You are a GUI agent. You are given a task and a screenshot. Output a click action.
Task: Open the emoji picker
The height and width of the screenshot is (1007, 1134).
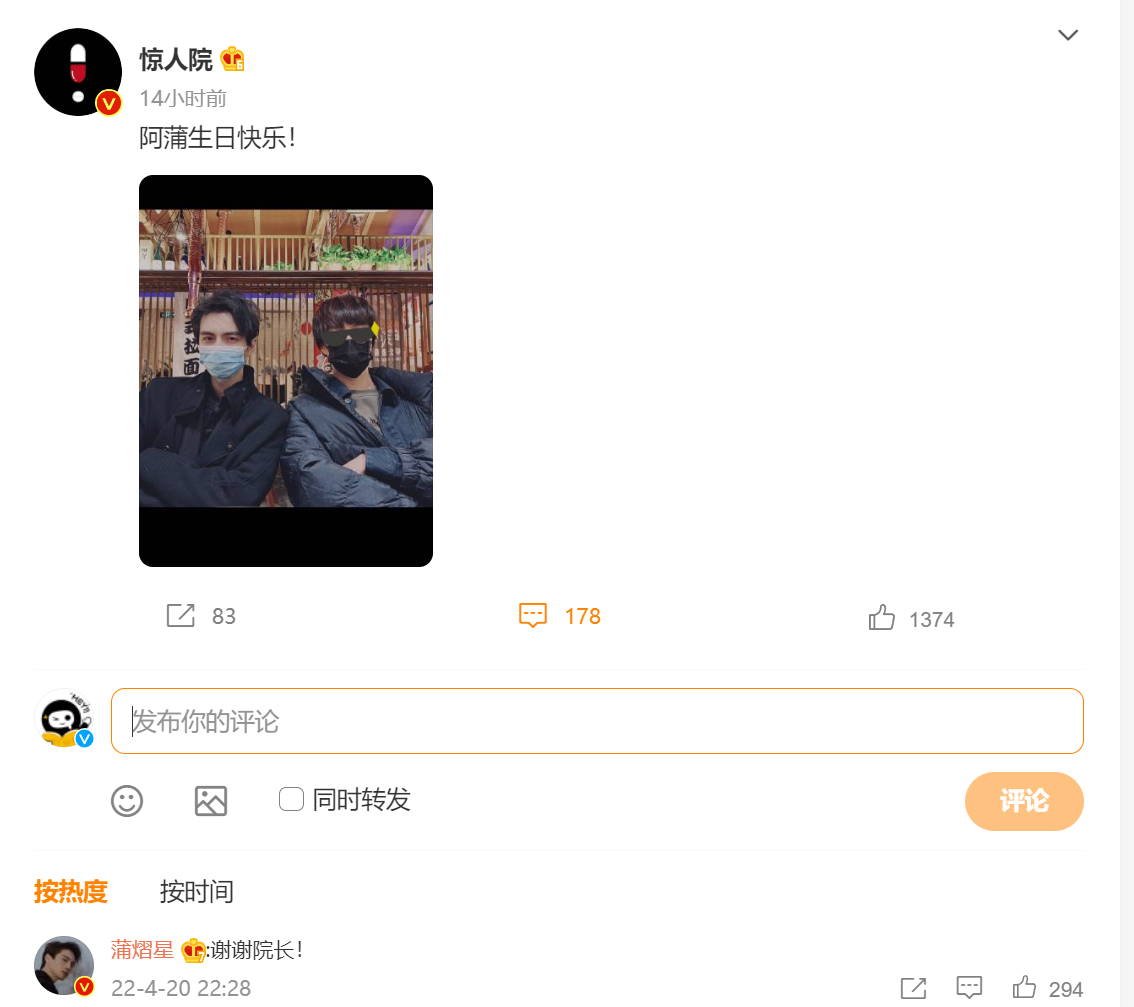coord(127,801)
